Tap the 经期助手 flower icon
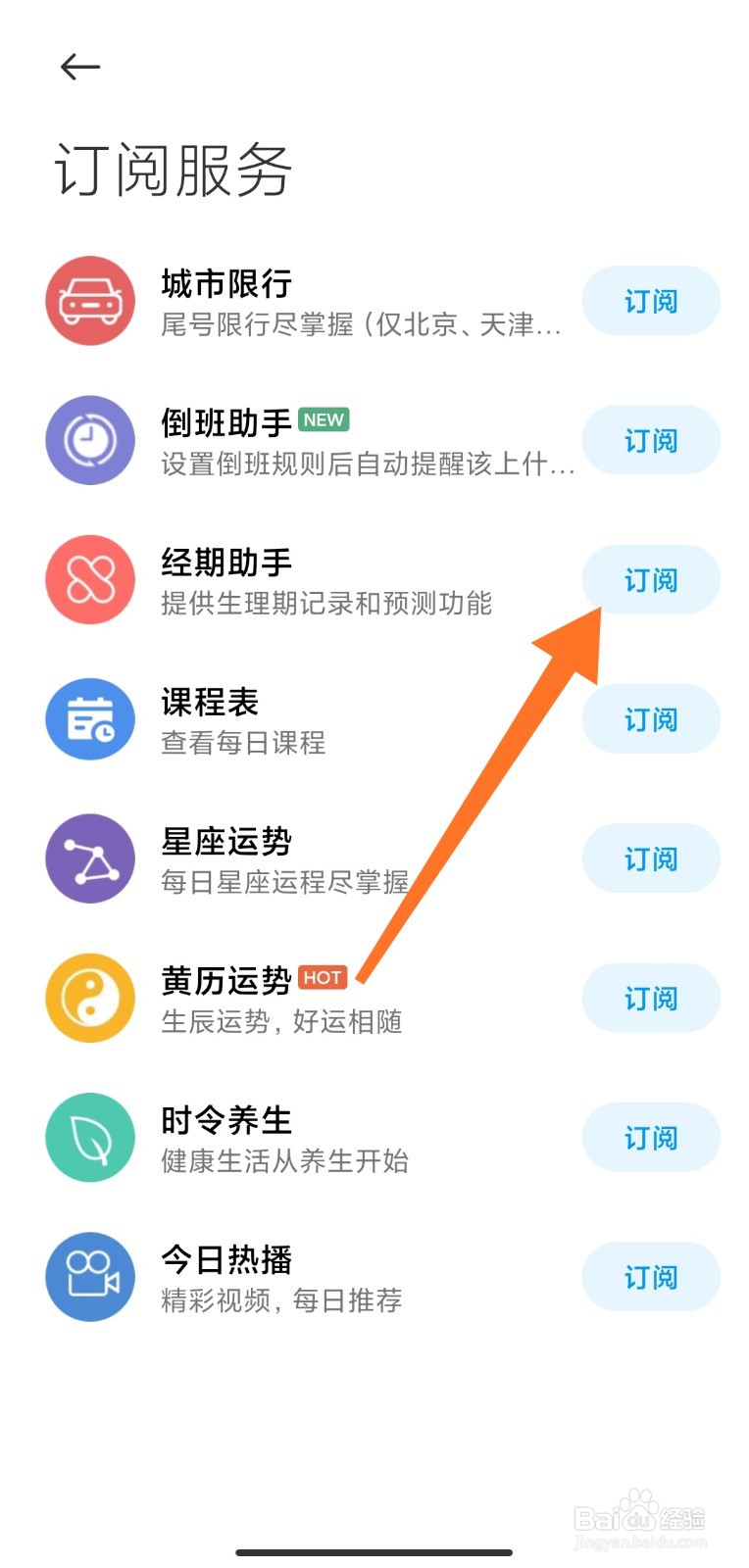Screen dimensions: 749x1568 click(89, 579)
